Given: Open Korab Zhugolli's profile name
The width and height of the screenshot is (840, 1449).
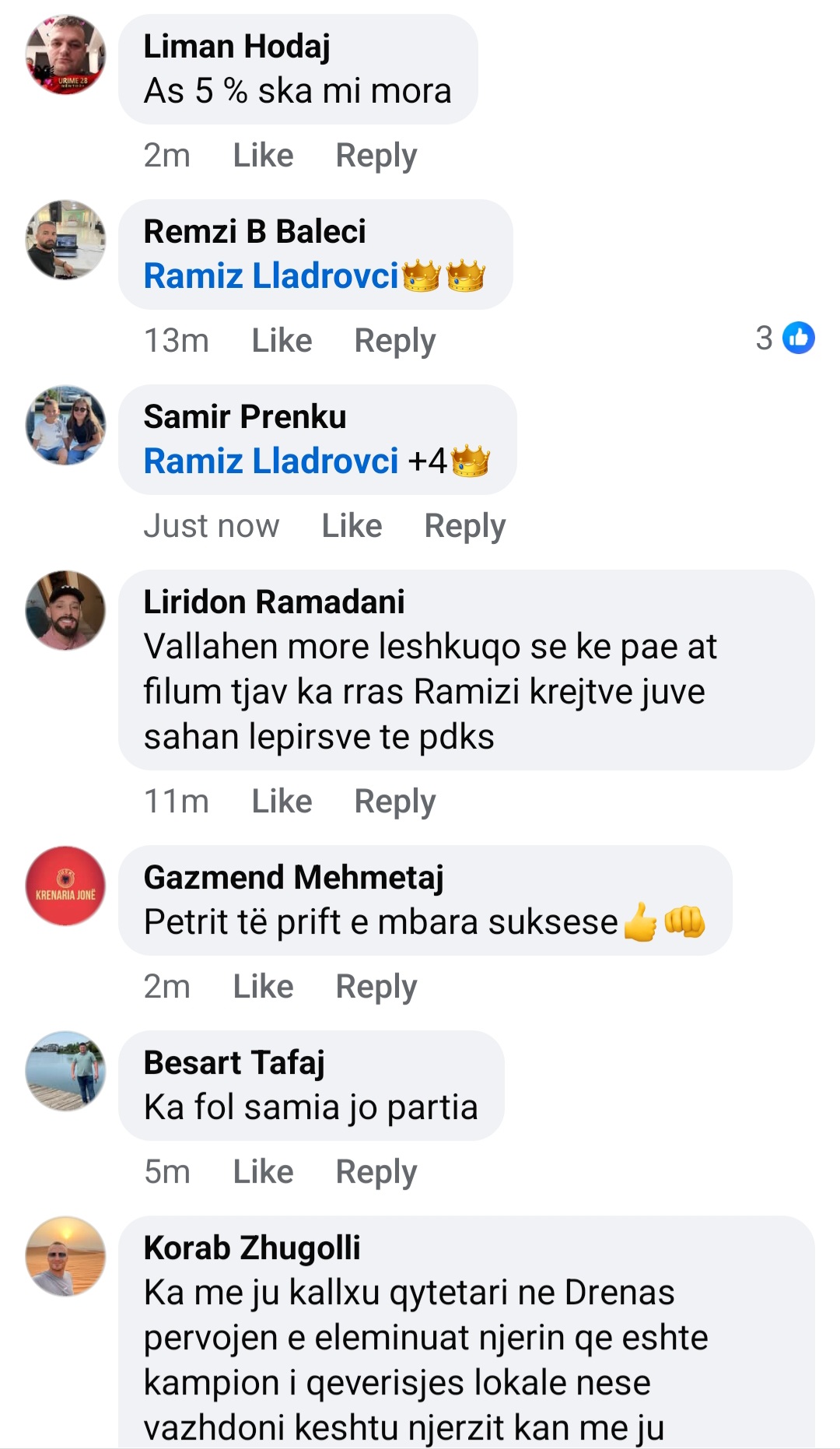Looking at the screenshot, I should (252, 1247).
